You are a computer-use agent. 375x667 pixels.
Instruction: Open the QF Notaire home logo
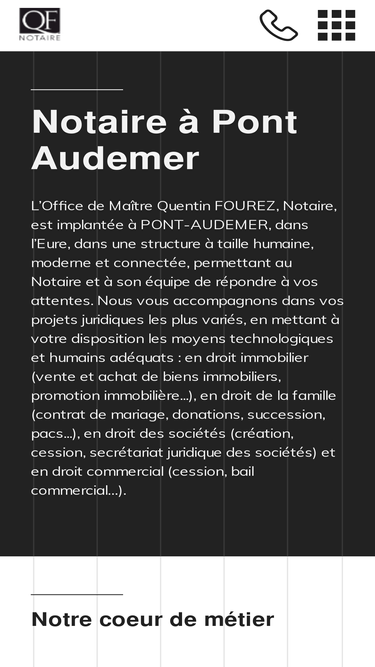coord(40,25)
